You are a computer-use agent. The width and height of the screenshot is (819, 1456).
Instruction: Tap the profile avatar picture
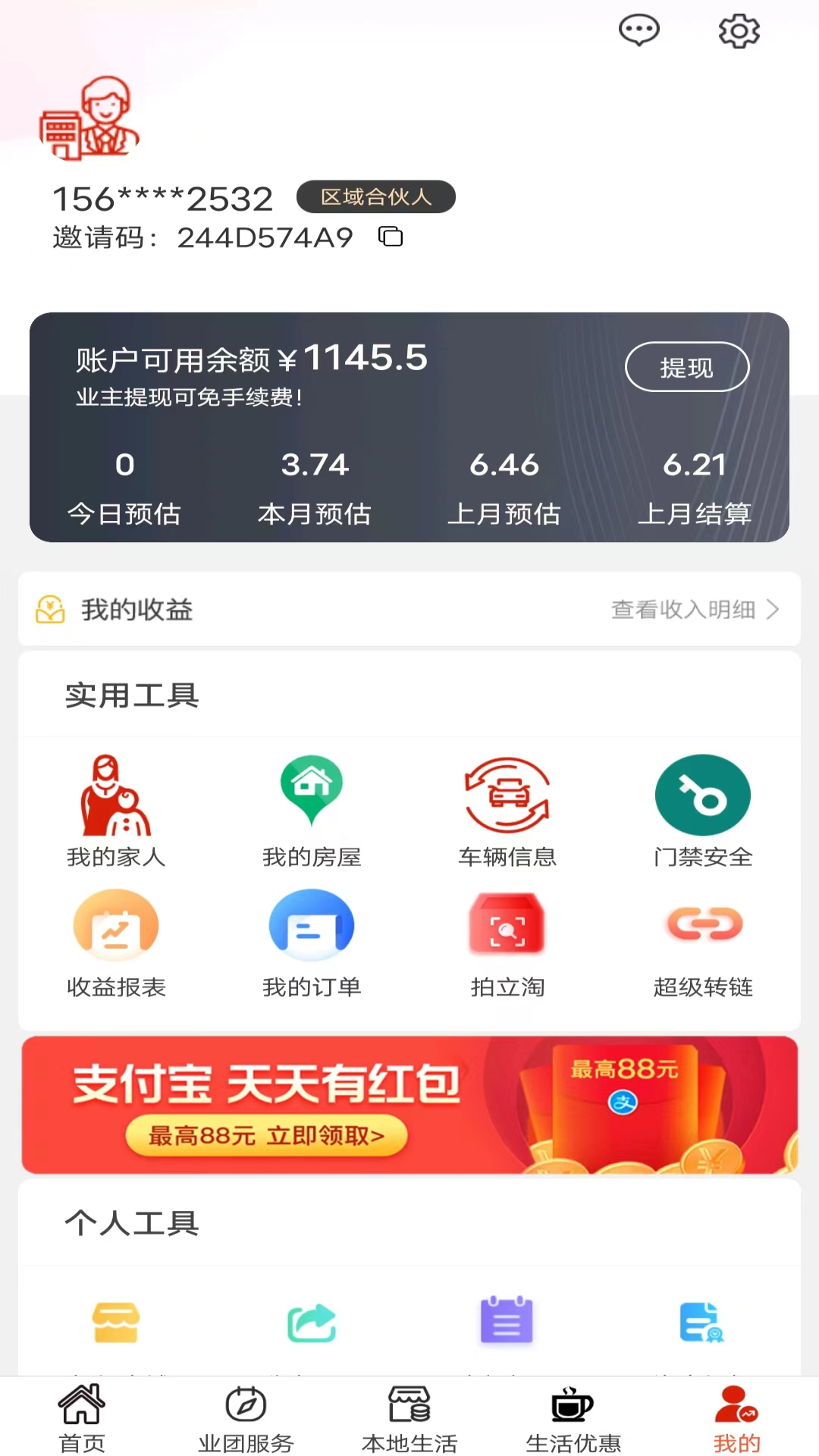tap(89, 118)
